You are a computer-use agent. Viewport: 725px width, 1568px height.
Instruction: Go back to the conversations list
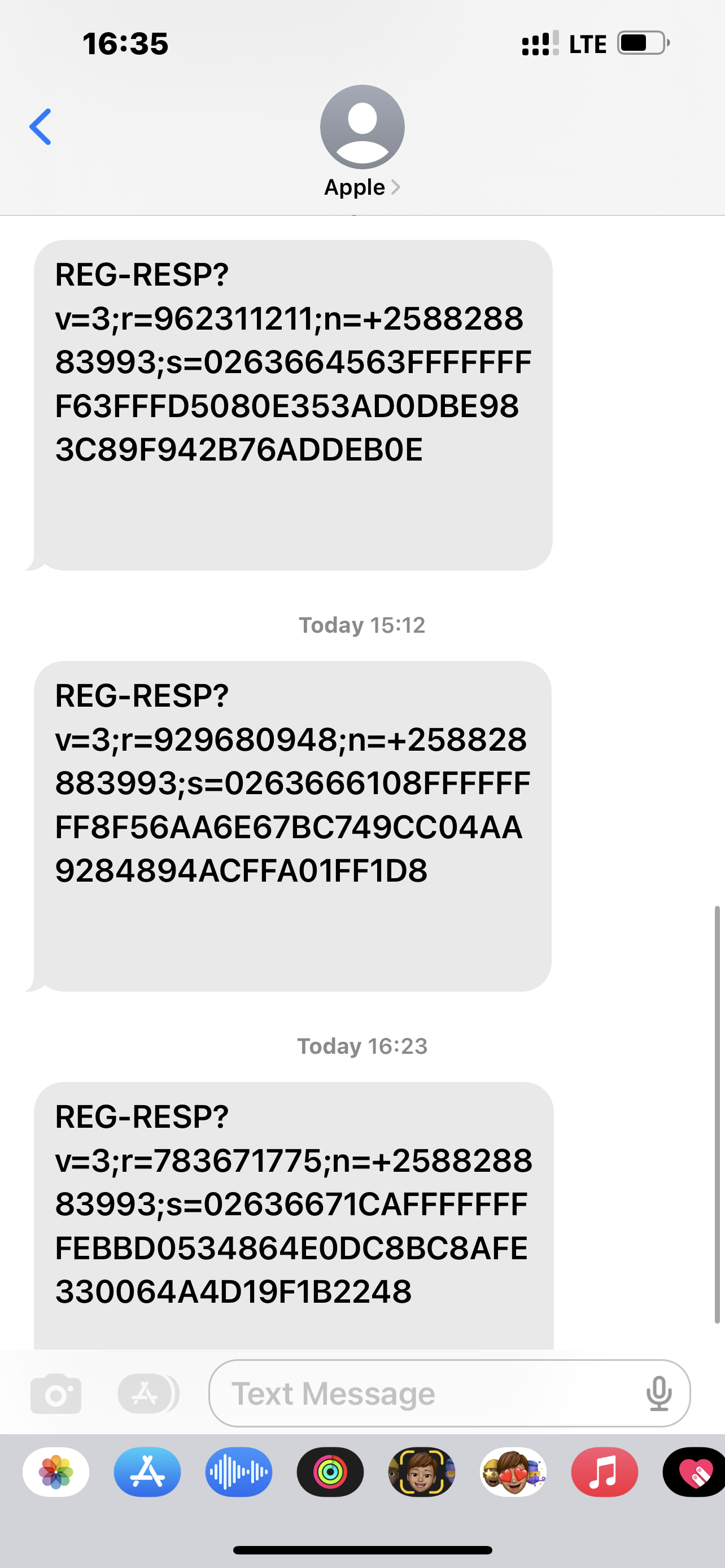point(40,126)
